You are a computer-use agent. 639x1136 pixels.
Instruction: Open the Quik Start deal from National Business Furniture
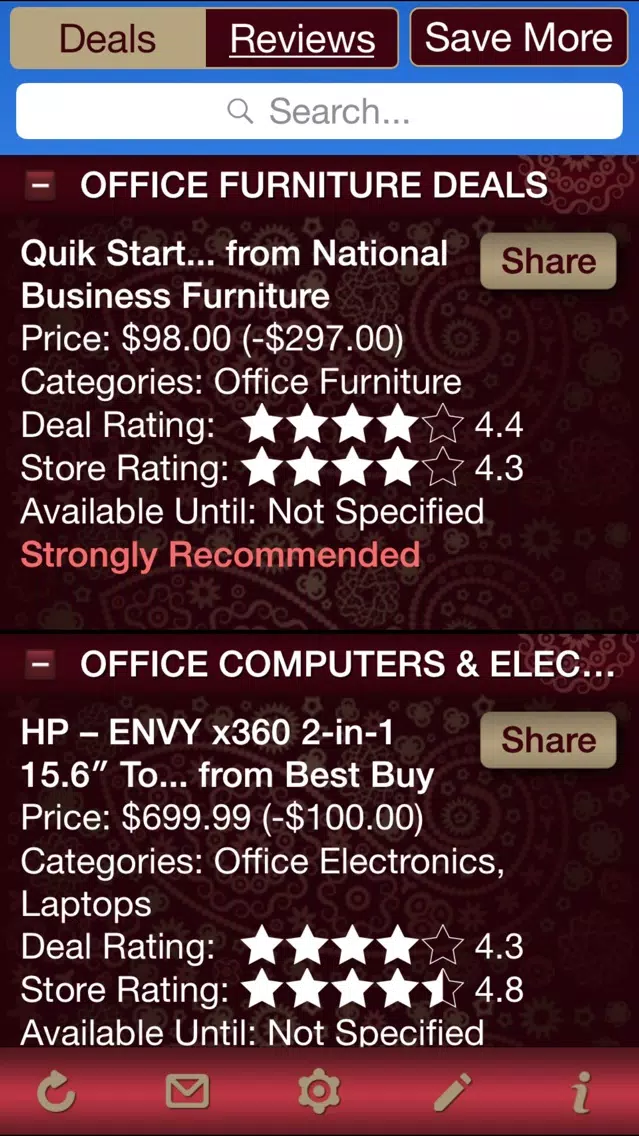234,275
